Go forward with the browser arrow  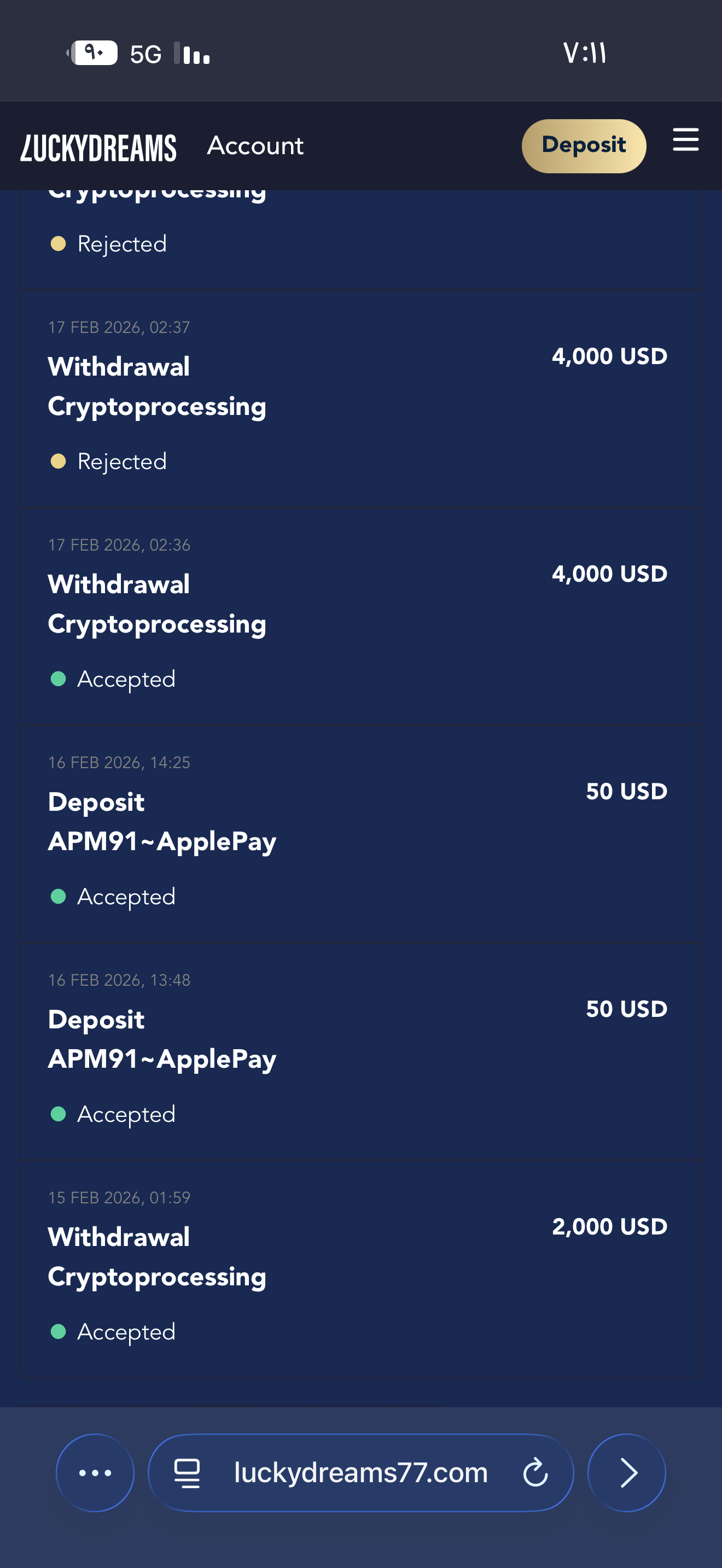(626, 1472)
